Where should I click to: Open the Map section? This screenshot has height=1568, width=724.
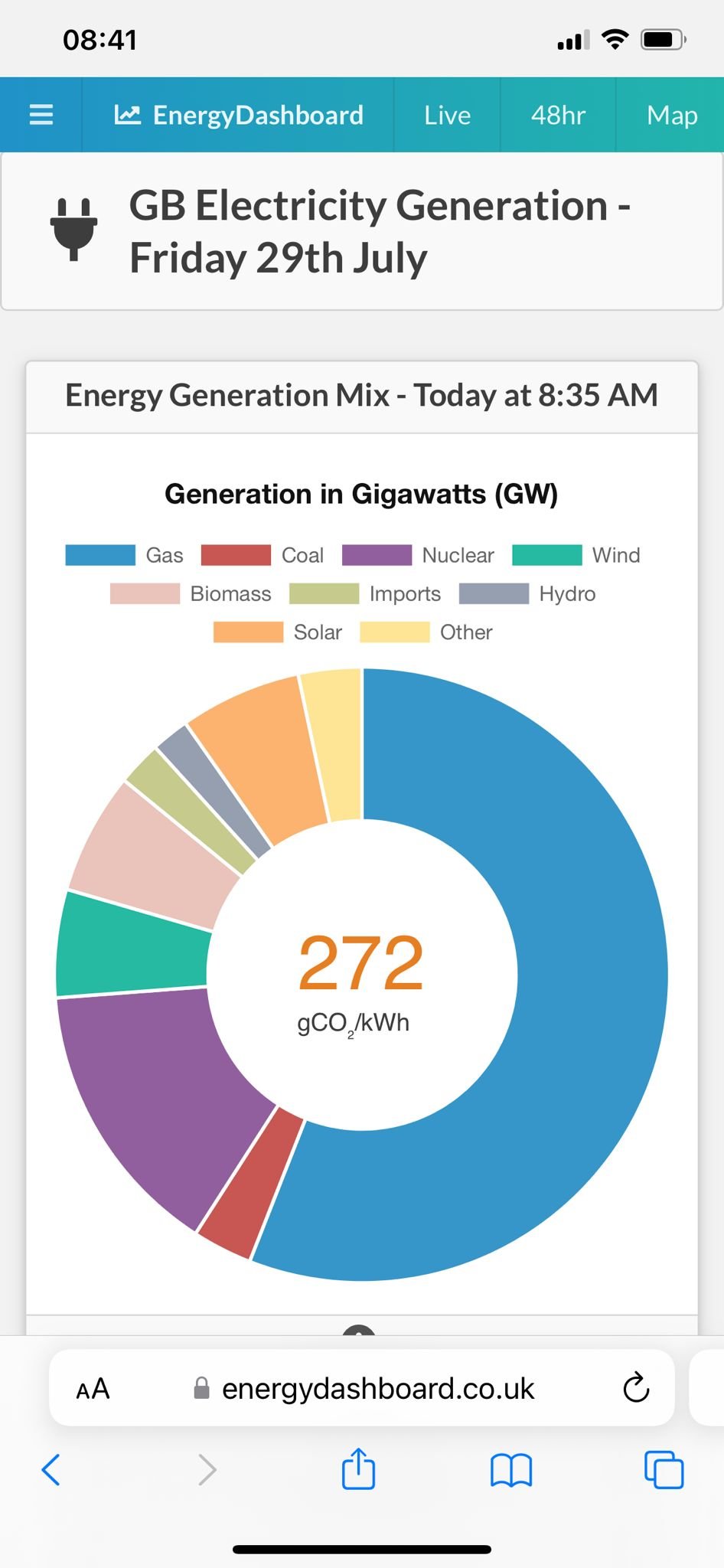671,115
